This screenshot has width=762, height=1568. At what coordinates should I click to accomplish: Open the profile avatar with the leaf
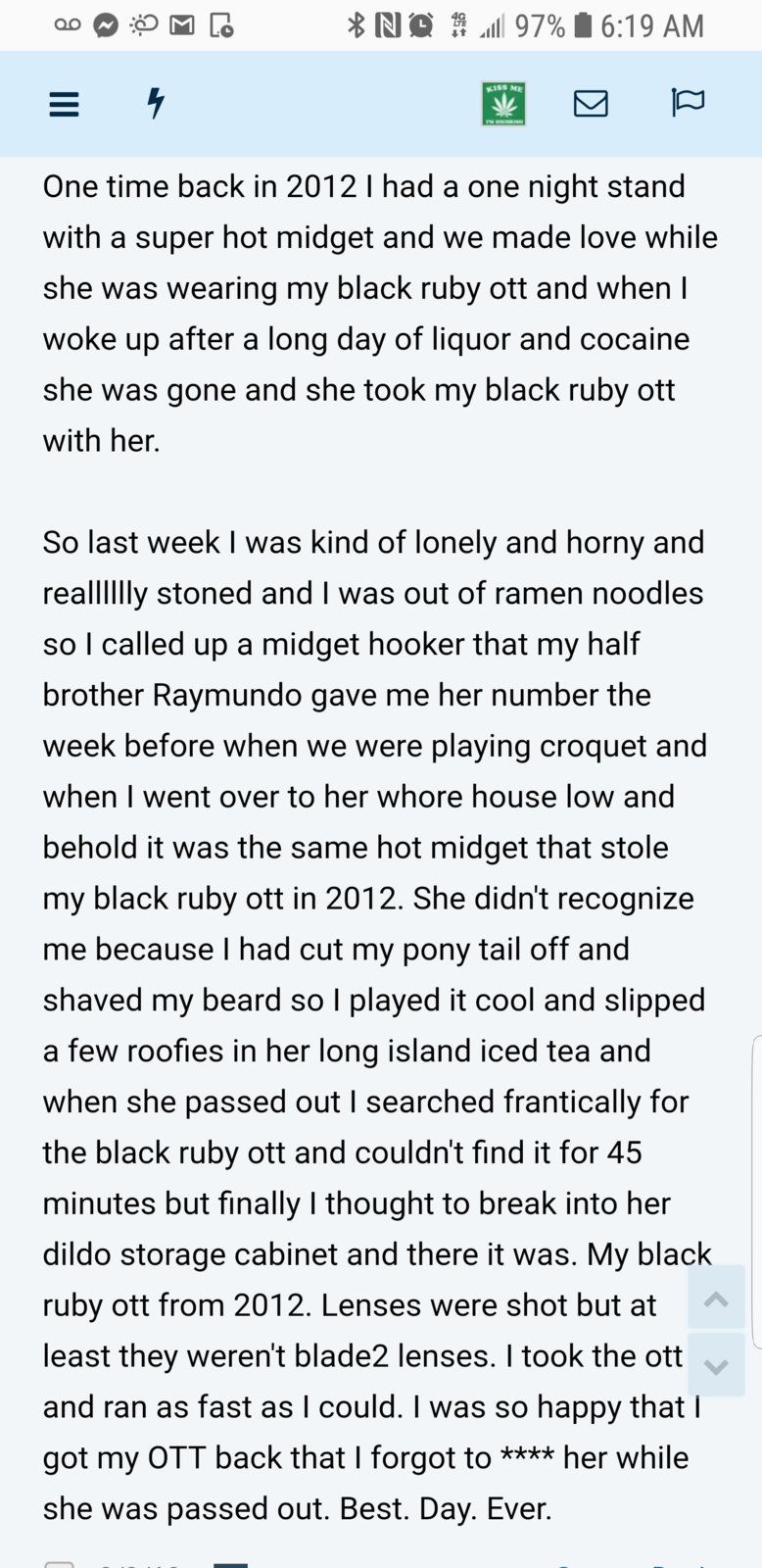[504, 103]
